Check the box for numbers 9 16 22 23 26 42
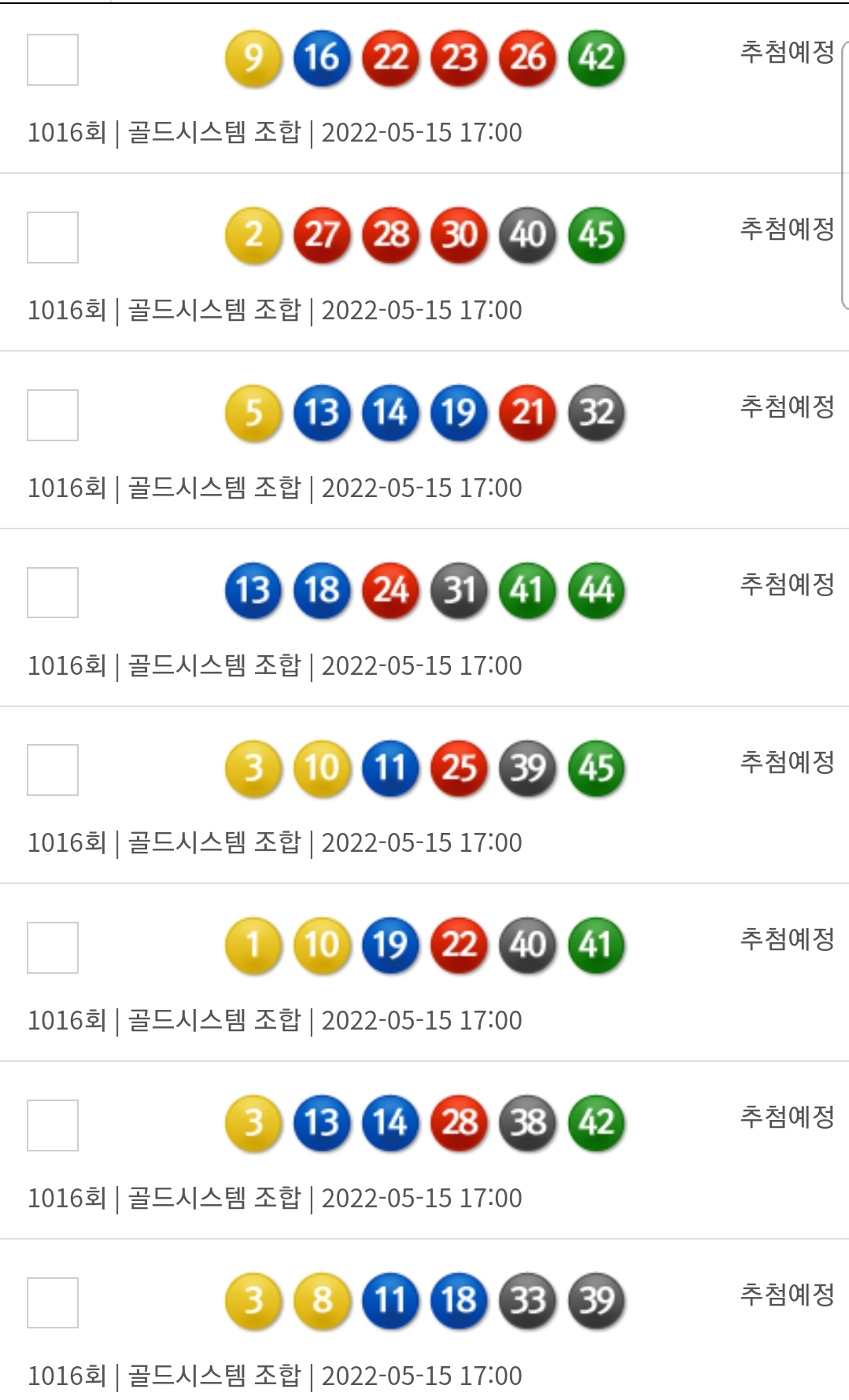The height and width of the screenshot is (1400, 849). (53, 60)
